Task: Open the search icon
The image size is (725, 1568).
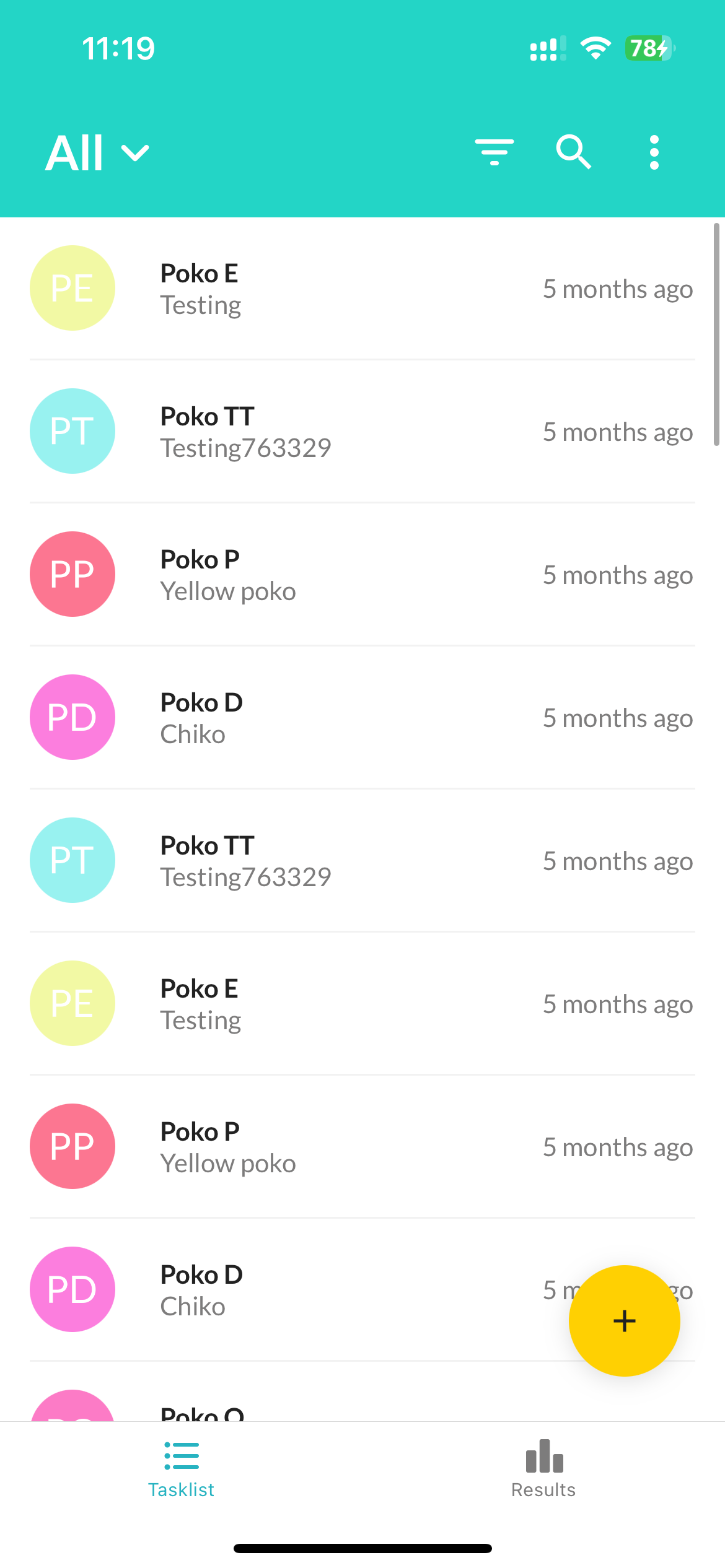Action: (x=573, y=152)
